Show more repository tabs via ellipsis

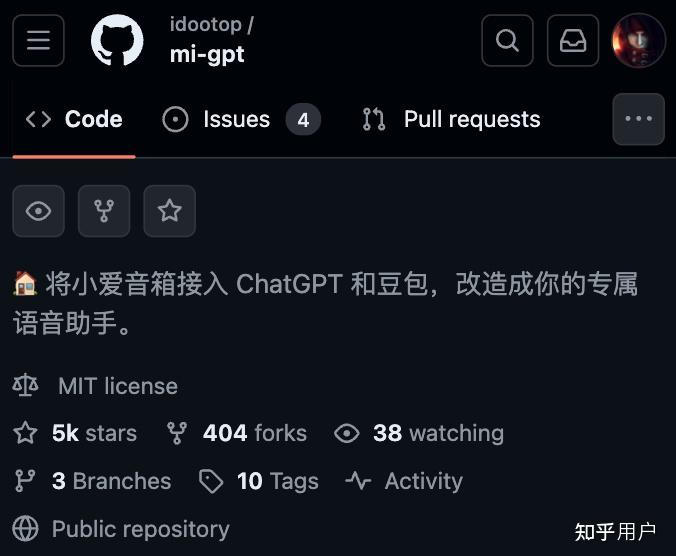click(638, 119)
